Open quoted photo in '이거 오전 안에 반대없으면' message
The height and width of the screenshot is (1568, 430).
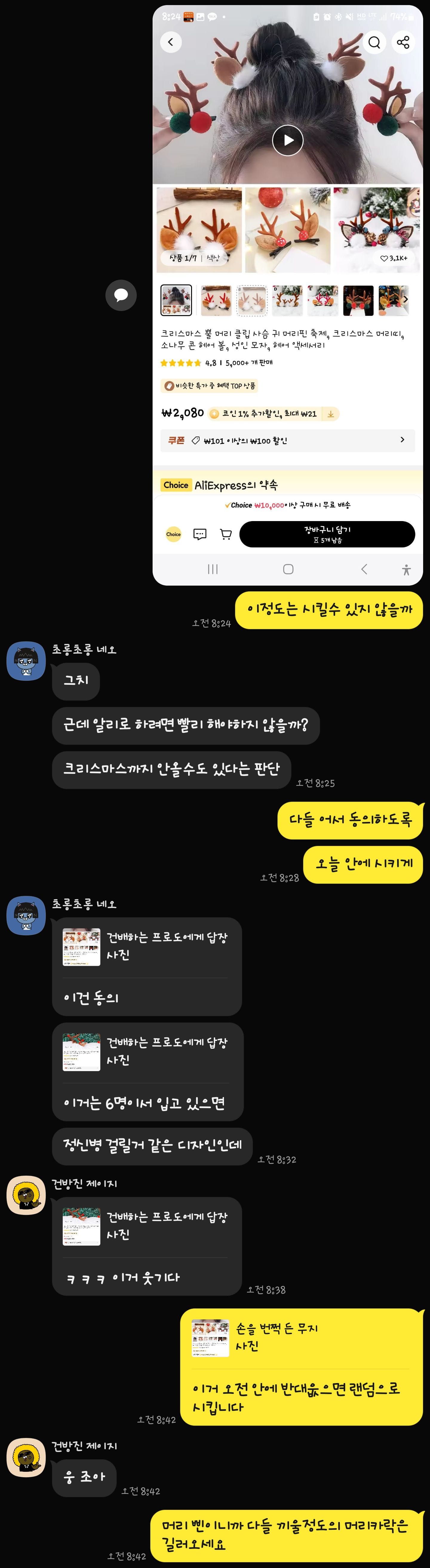coord(211,1338)
